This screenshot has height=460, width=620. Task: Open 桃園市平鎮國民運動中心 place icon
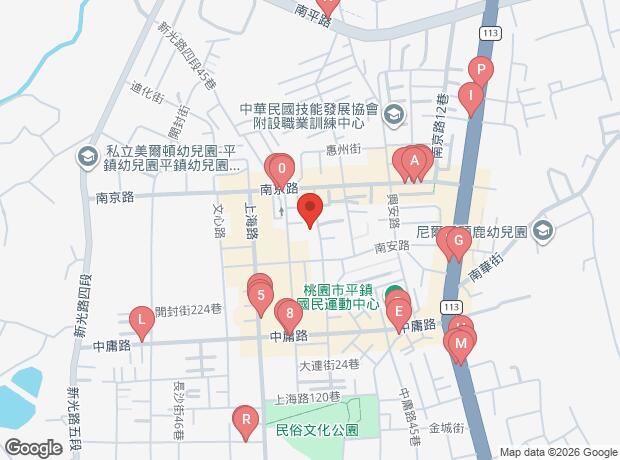coord(397,296)
